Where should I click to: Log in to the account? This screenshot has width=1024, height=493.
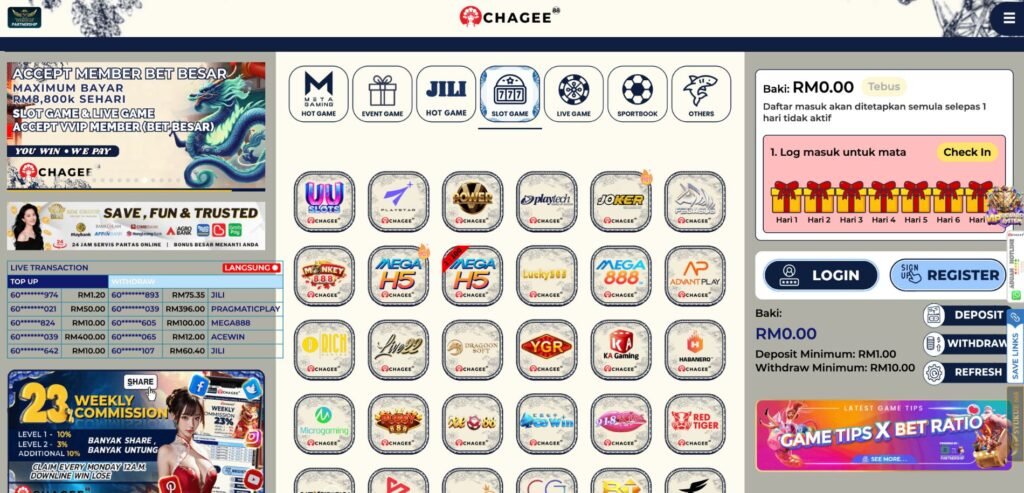point(821,275)
